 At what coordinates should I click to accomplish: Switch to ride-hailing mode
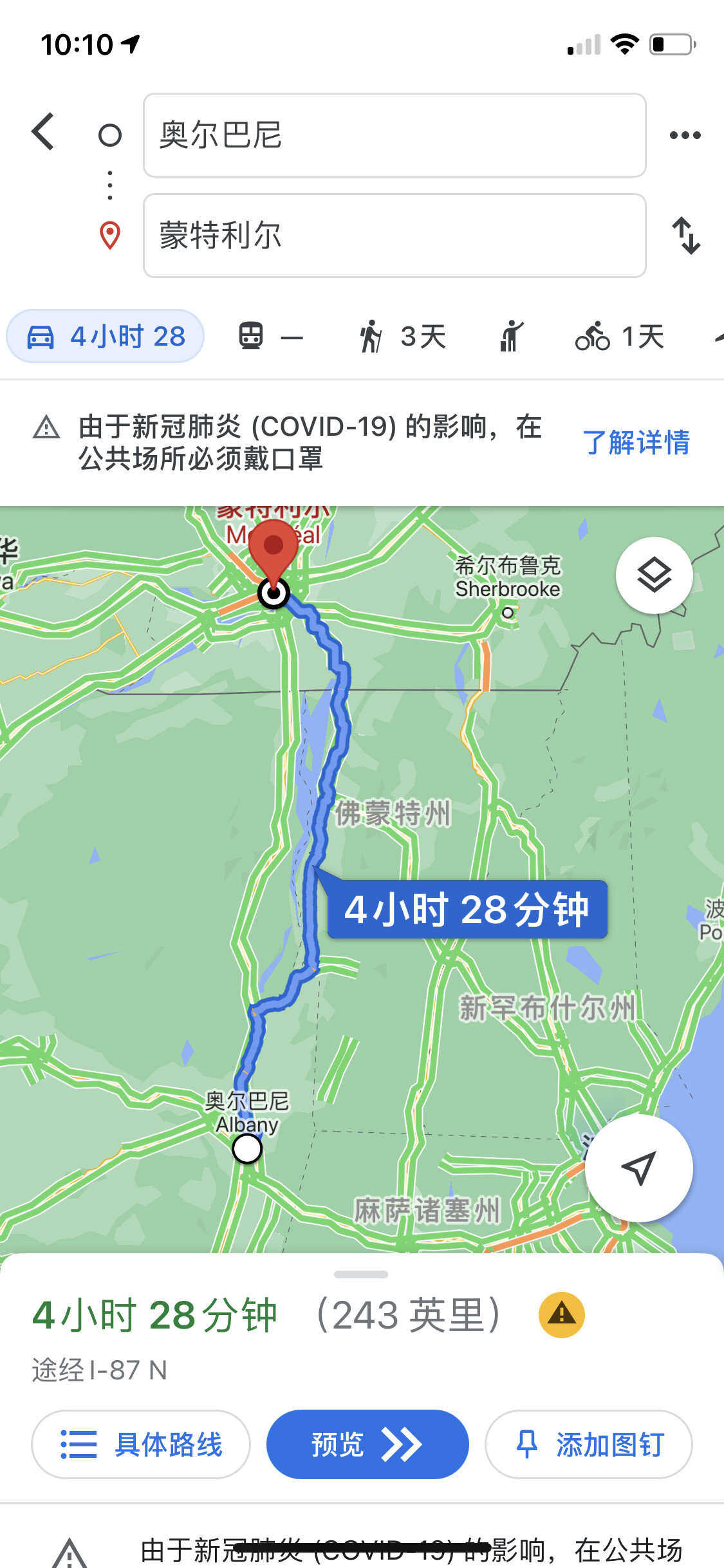point(511,337)
